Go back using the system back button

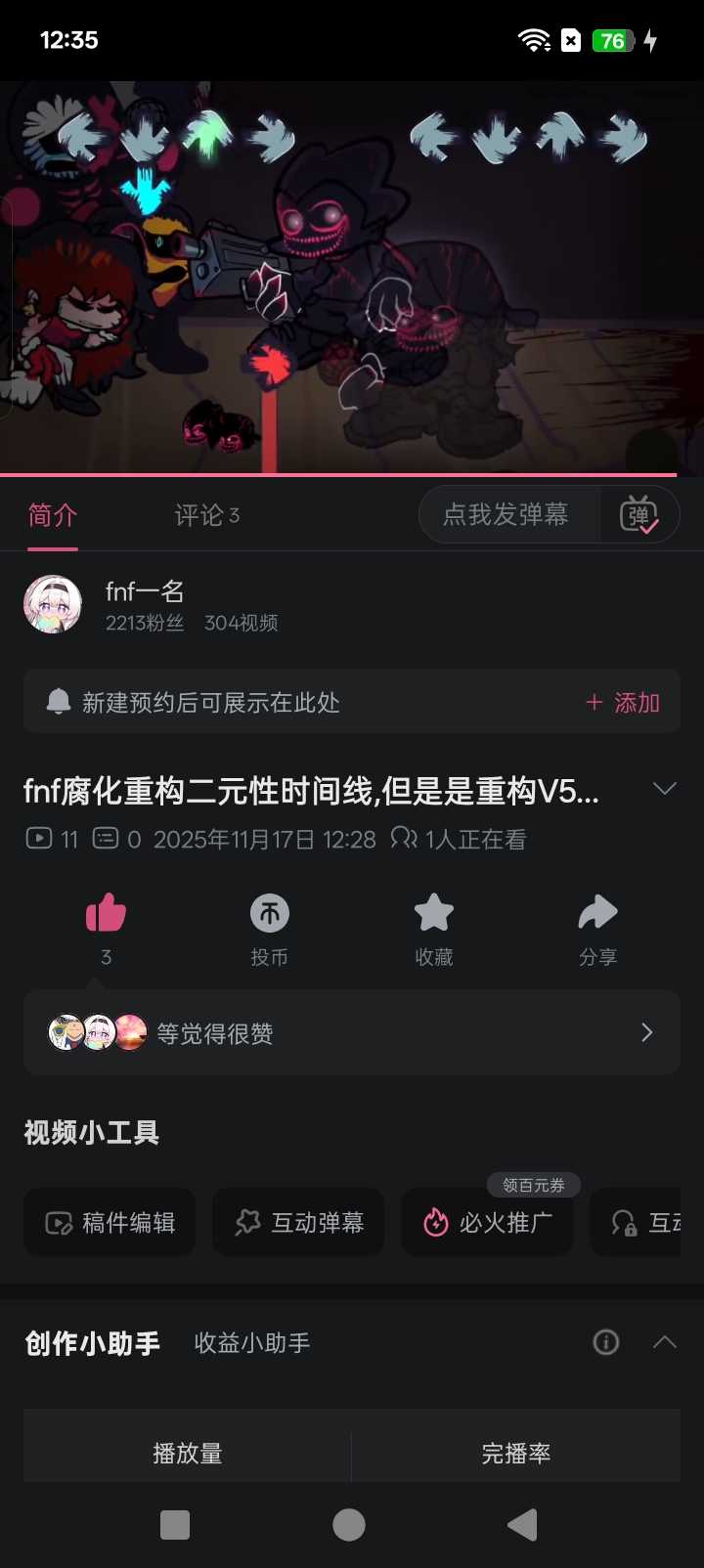coord(522,1525)
